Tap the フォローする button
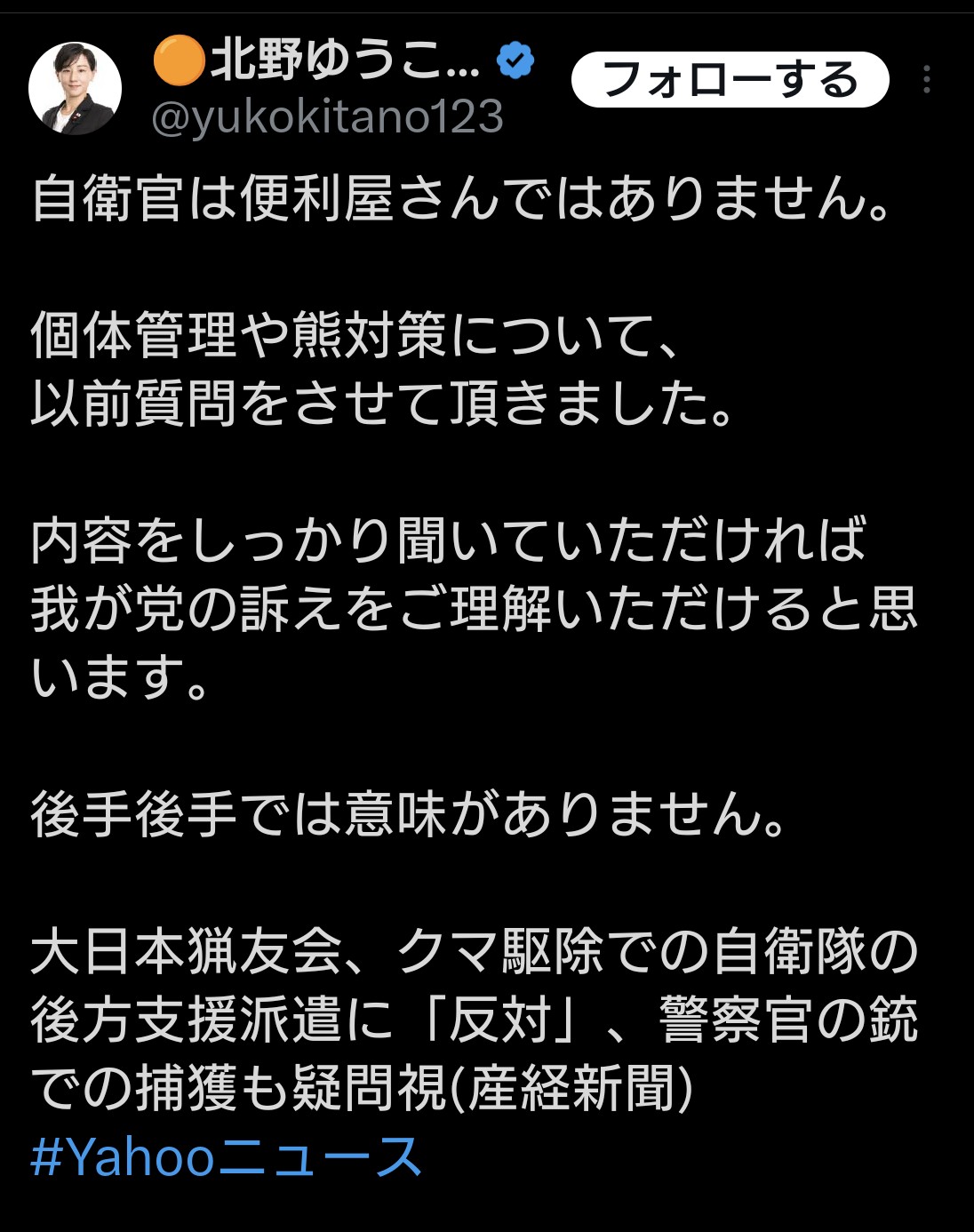This screenshot has width=974, height=1232. tap(730, 80)
